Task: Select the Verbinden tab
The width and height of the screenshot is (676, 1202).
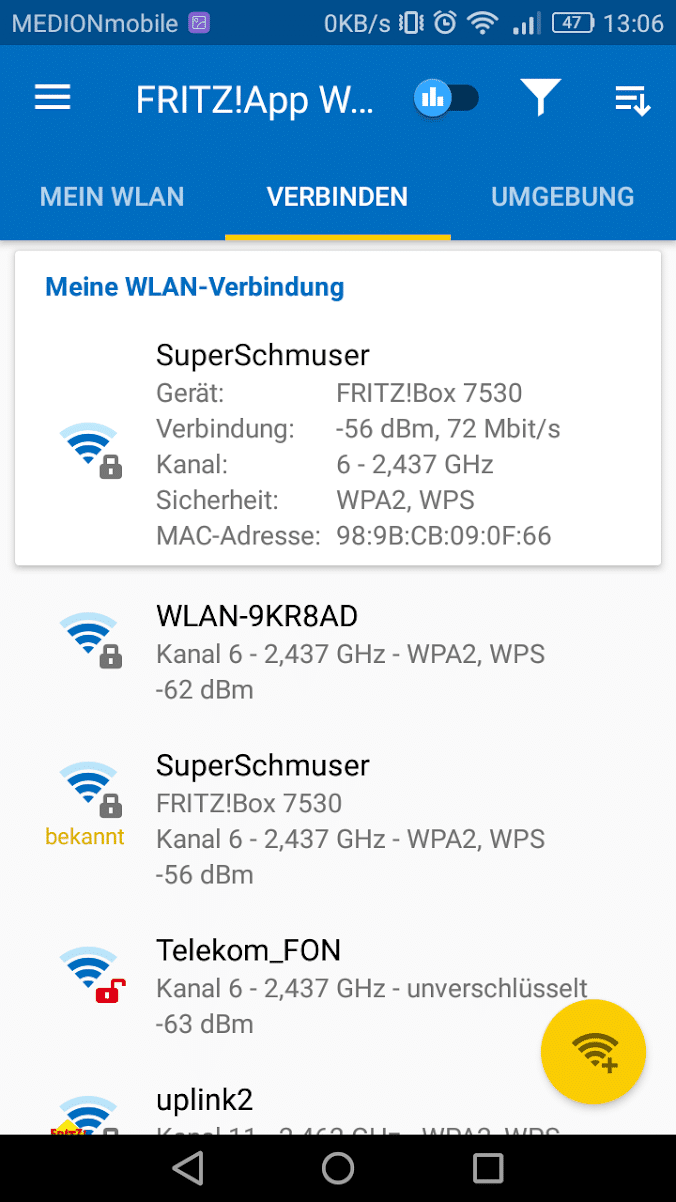Action: (x=337, y=196)
